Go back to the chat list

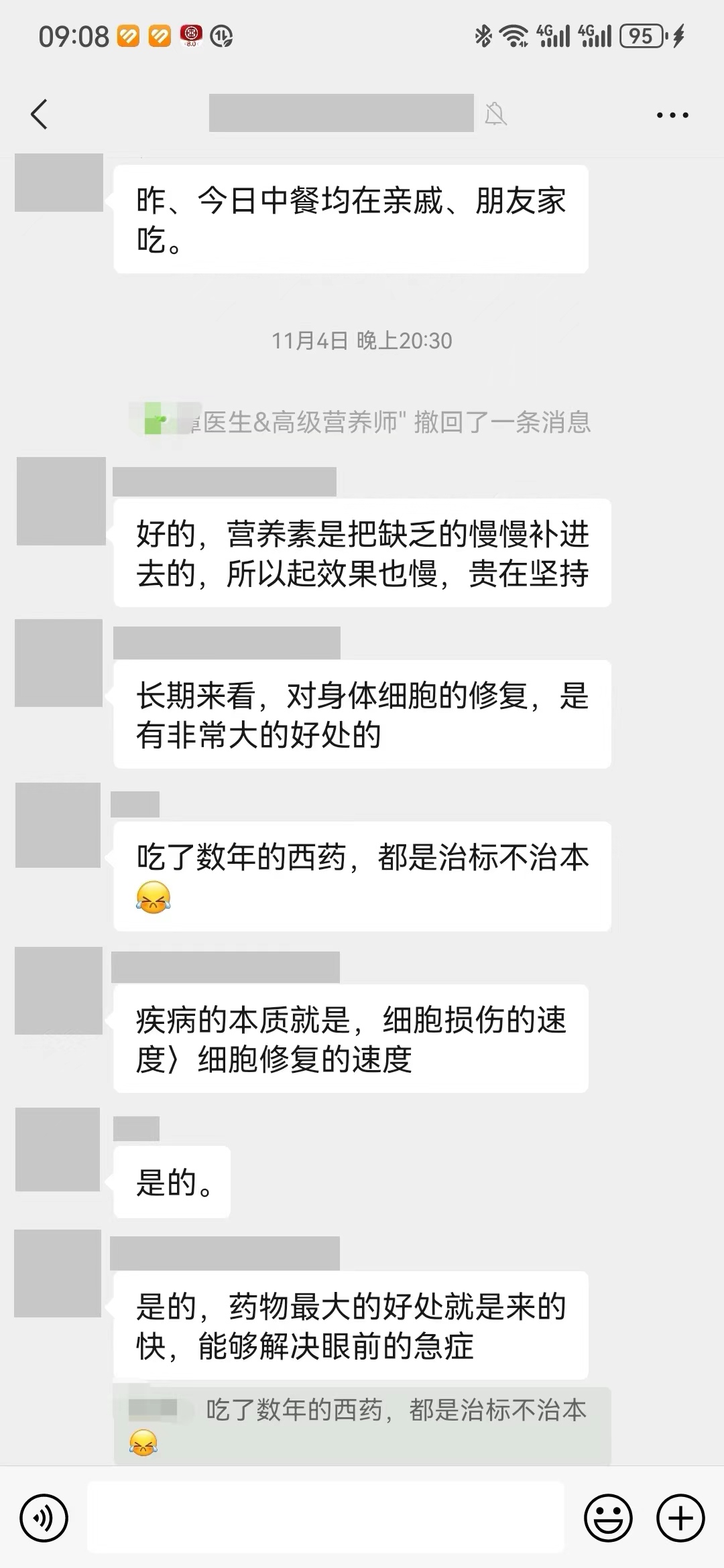(x=40, y=114)
